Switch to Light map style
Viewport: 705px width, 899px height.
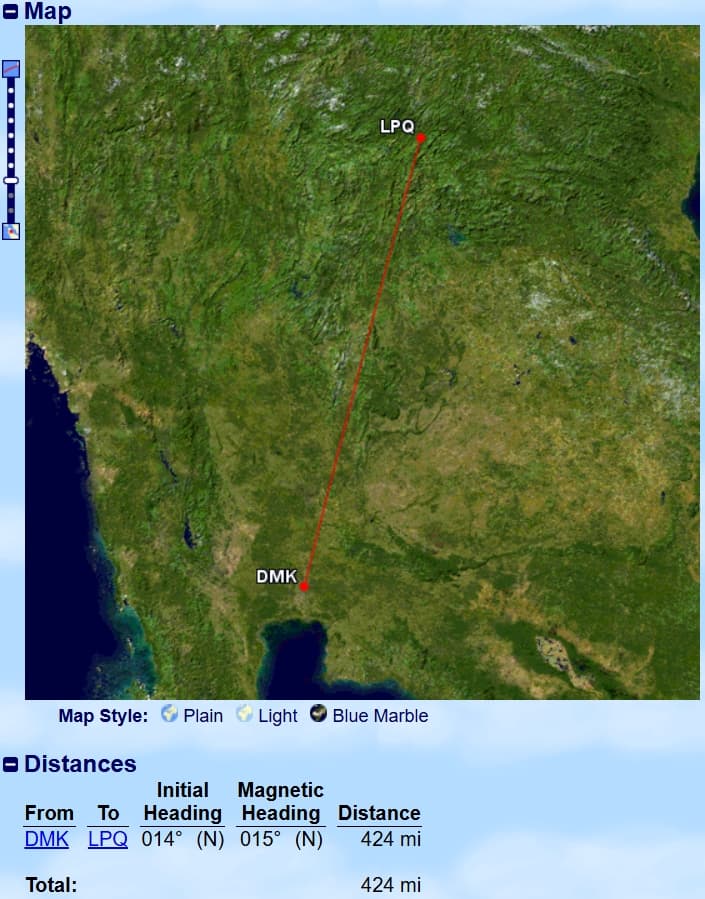pos(267,715)
